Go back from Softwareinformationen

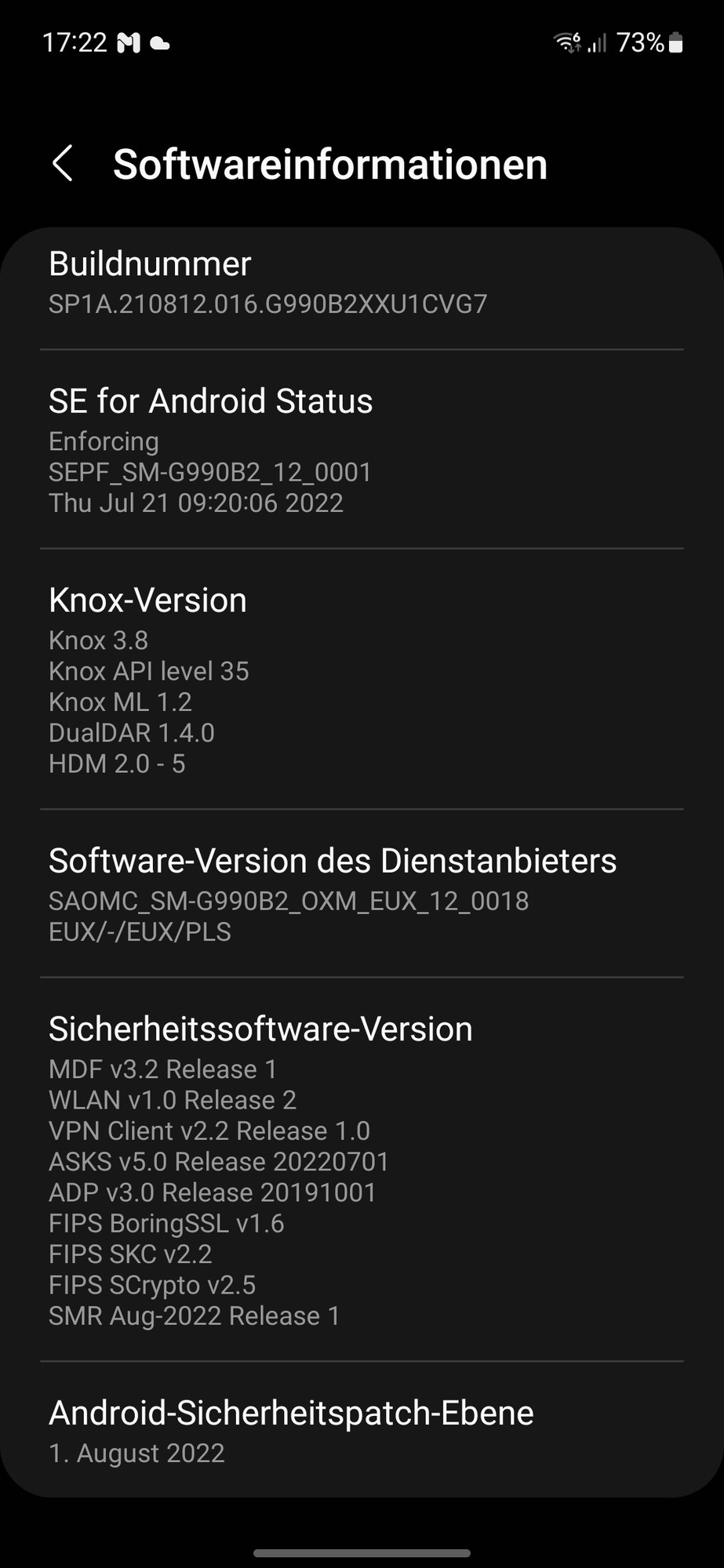pos(63,164)
